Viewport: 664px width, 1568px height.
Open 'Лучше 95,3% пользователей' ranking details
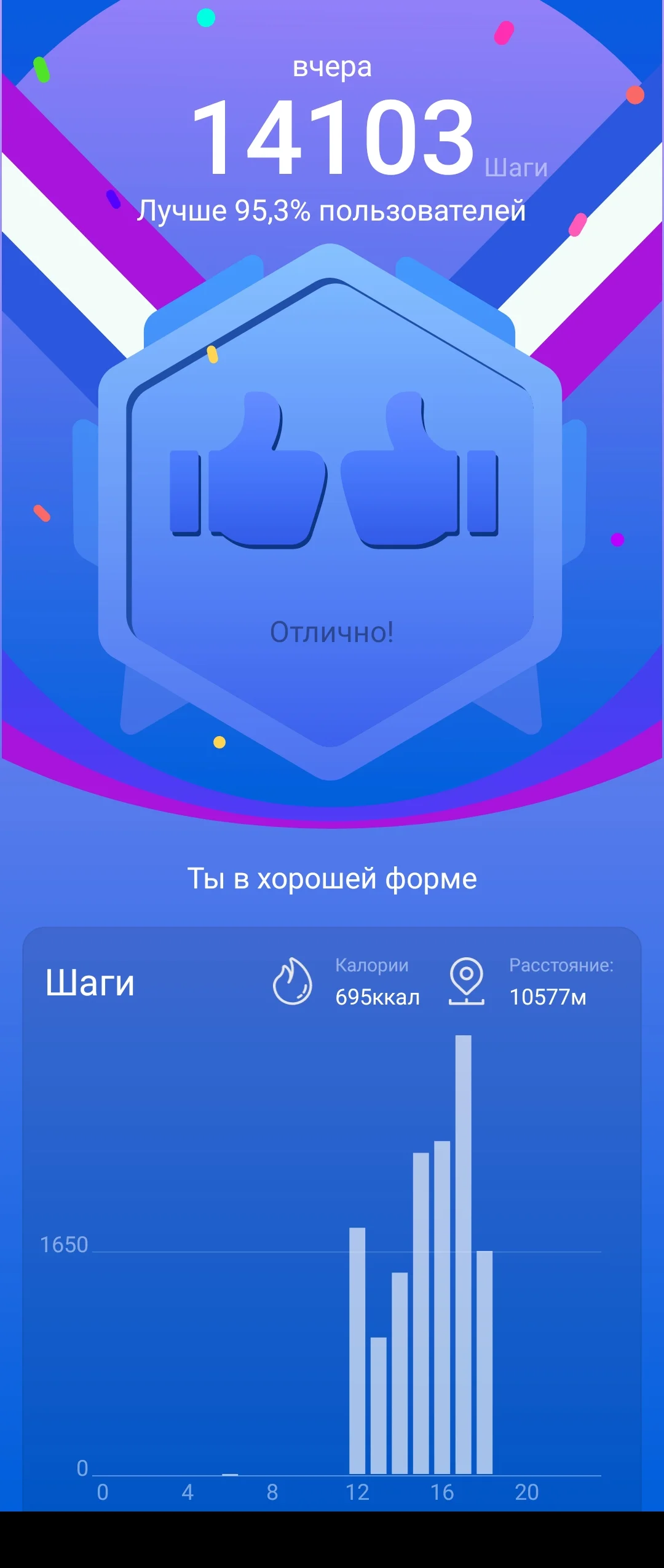click(331, 211)
